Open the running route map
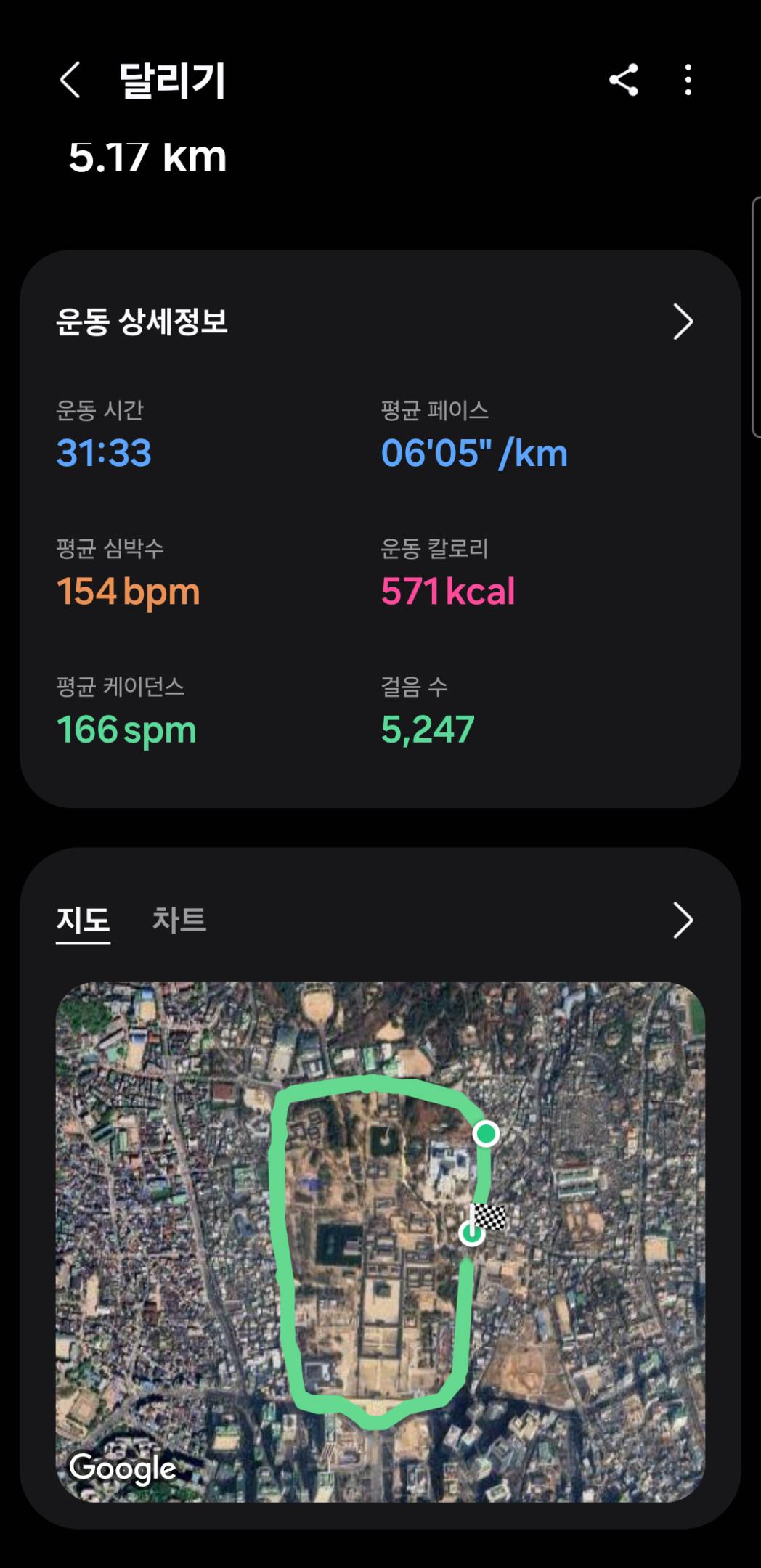Viewport: 761px width, 1568px height. 380,1241
